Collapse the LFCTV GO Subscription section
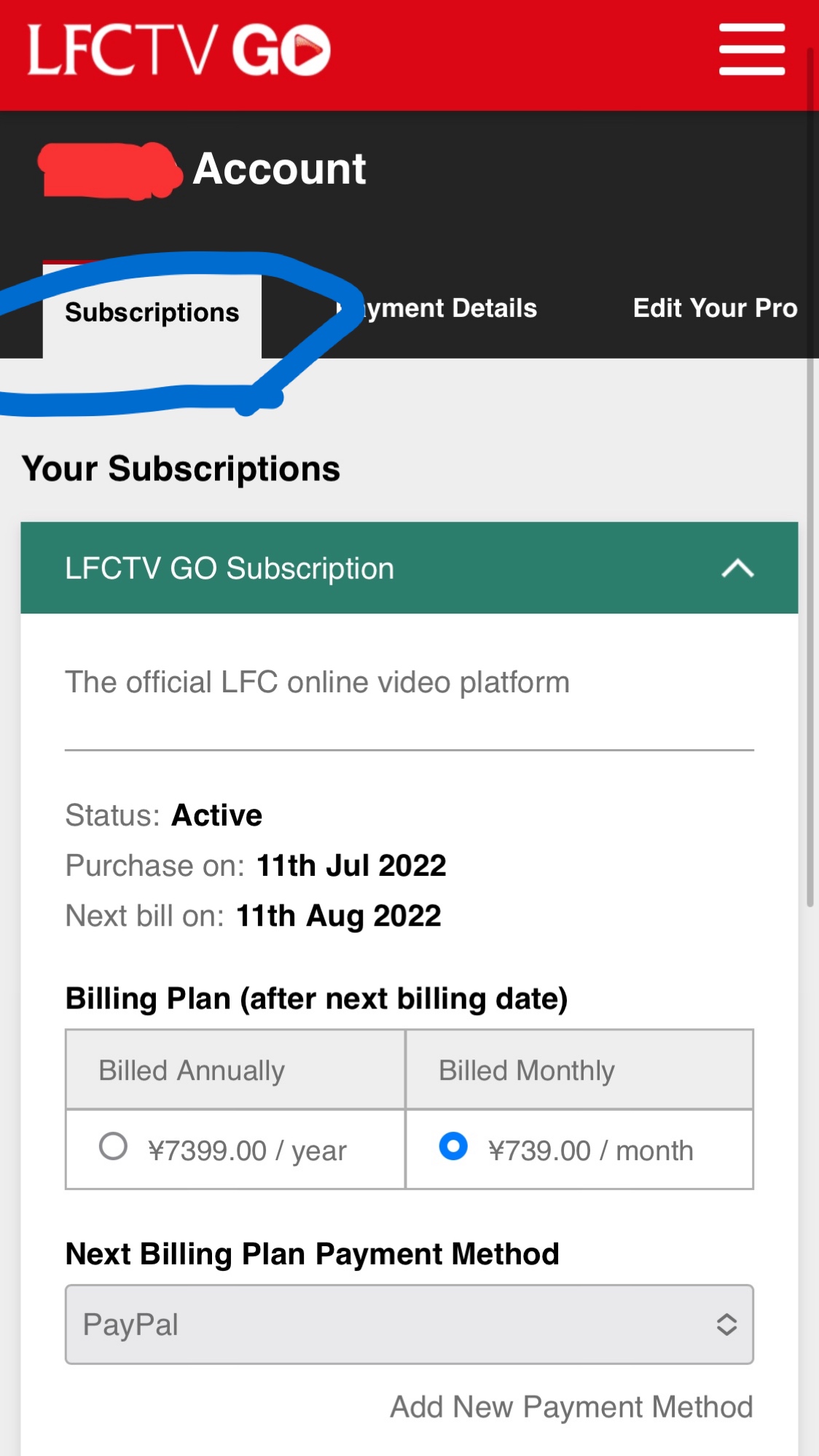 (737, 568)
